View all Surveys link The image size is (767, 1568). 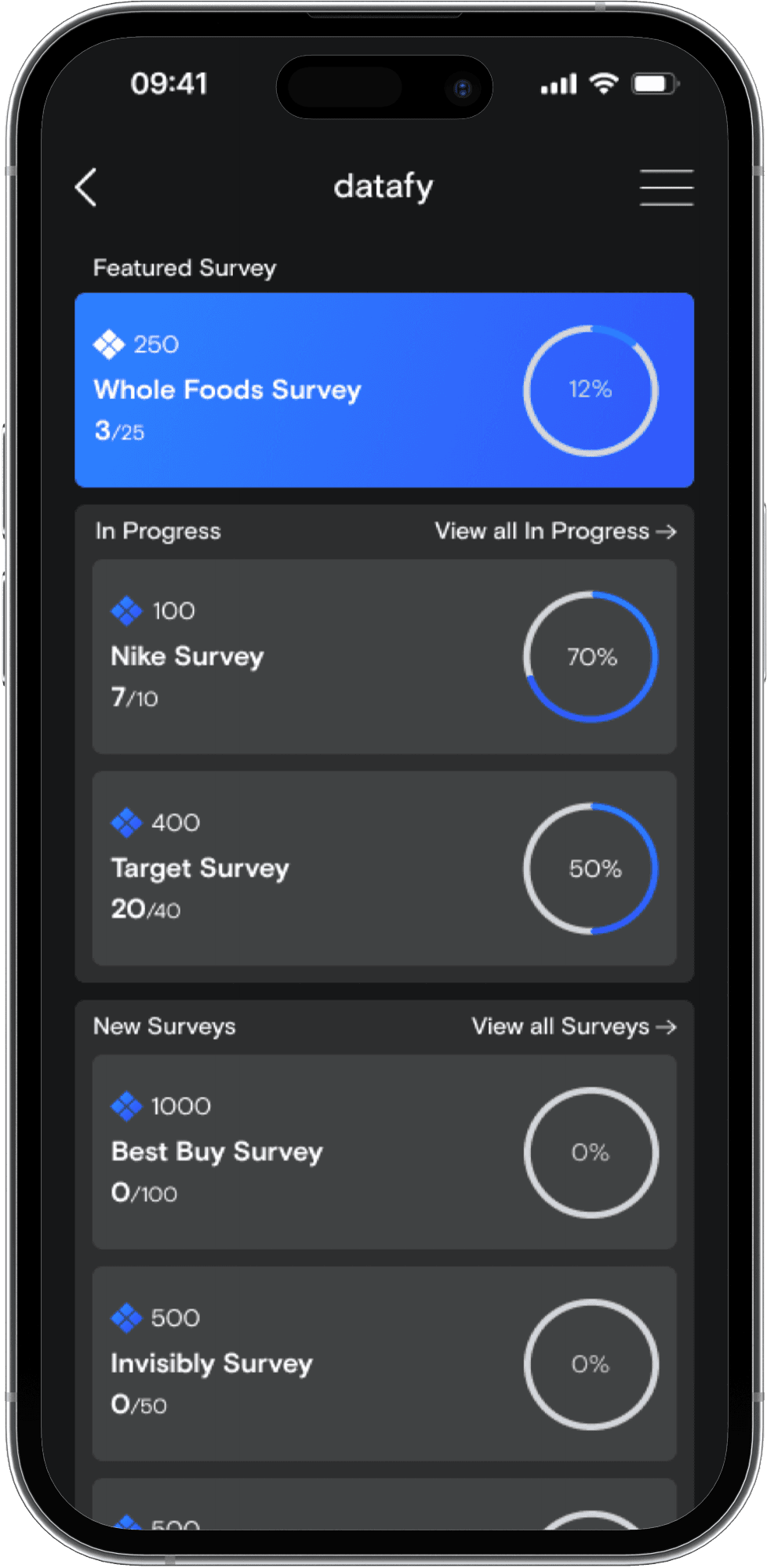coord(574,1026)
